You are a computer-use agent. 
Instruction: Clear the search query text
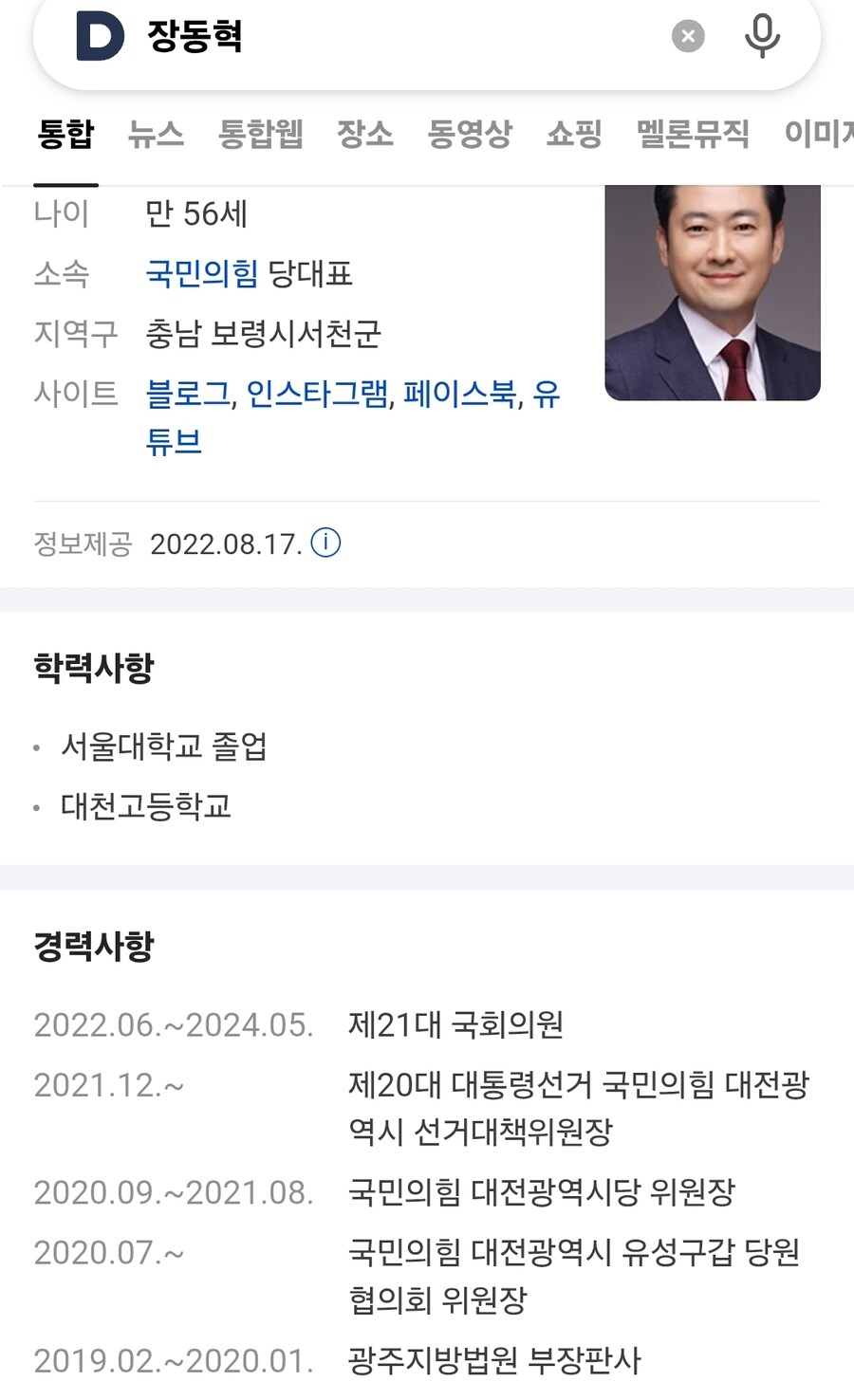point(688,37)
